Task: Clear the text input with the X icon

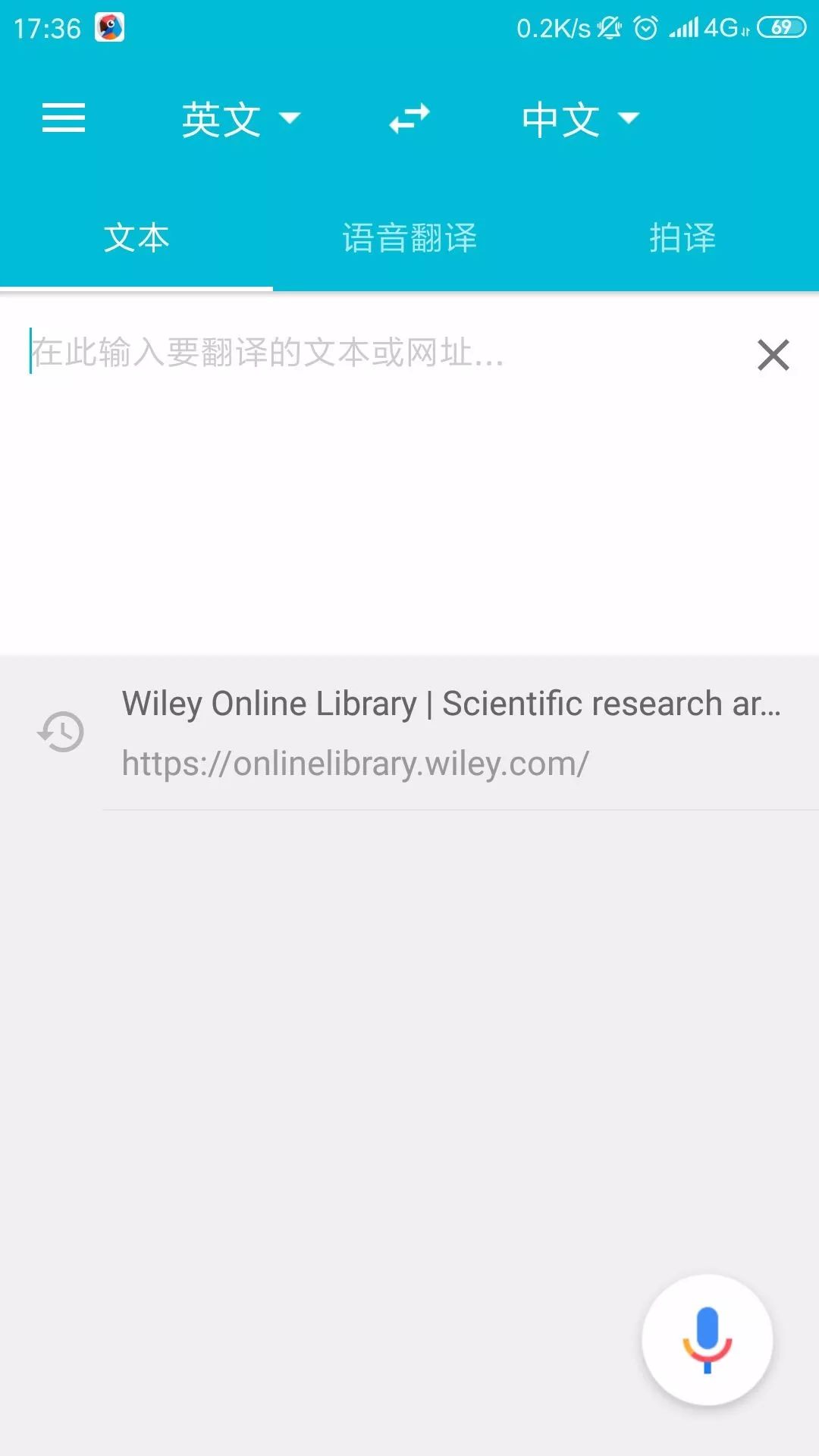Action: [772, 355]
